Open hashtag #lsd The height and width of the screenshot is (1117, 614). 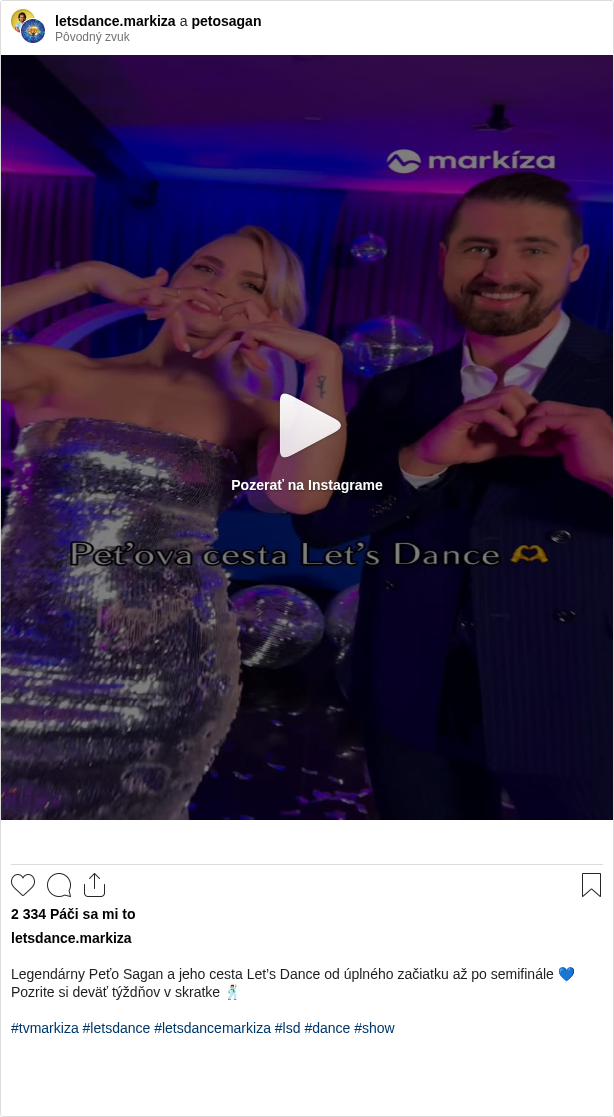point(287,1028)
